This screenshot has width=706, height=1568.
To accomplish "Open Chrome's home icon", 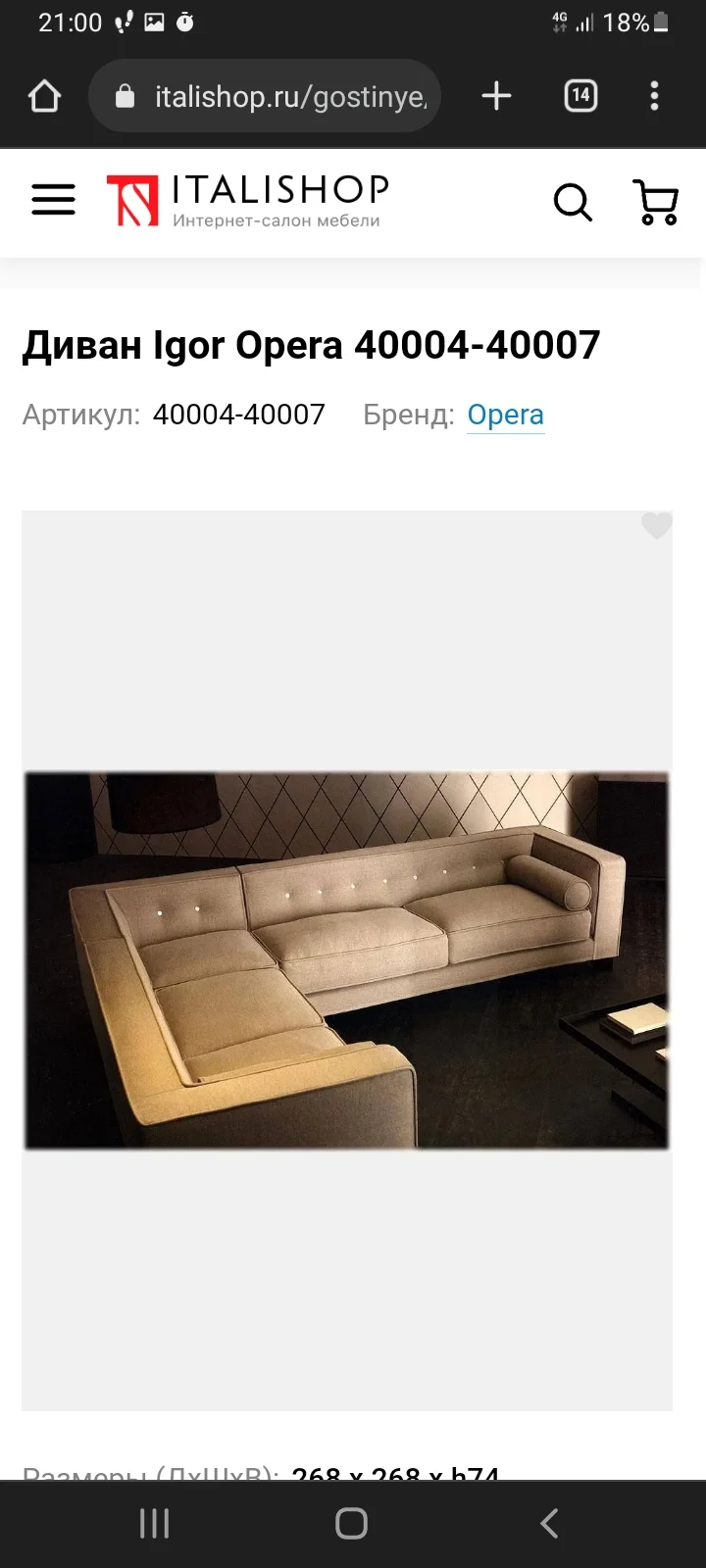I will pos(43,95).
